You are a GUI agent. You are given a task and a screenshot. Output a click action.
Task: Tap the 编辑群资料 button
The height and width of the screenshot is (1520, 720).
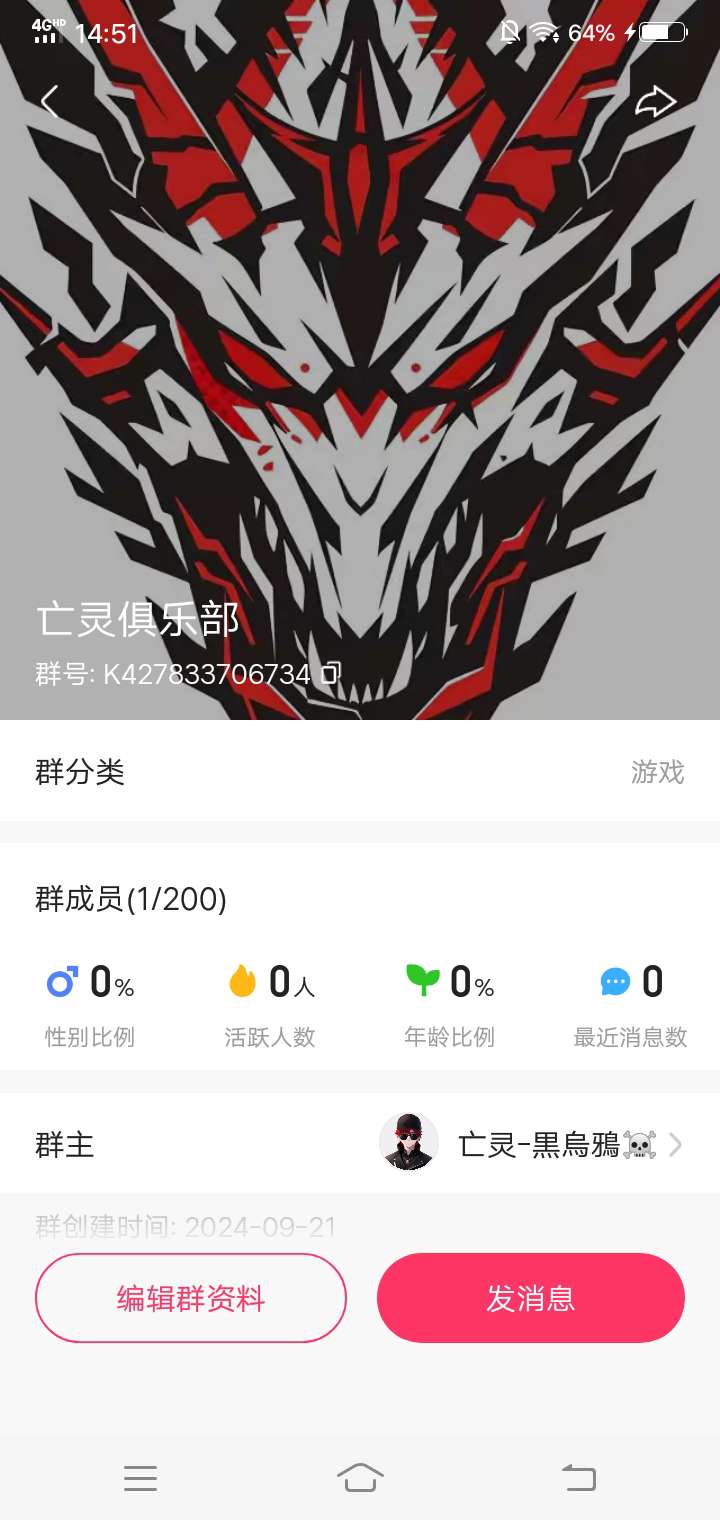click(191, 1298)
